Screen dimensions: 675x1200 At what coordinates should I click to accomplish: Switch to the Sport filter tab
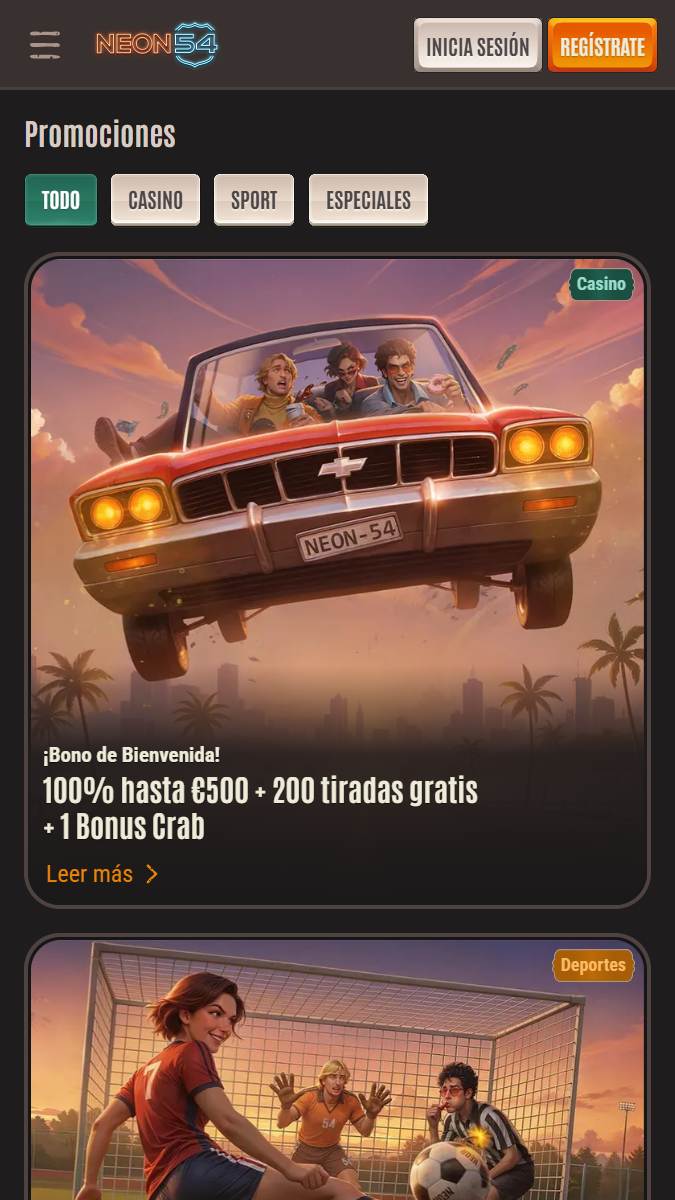(x=254, y=200)
